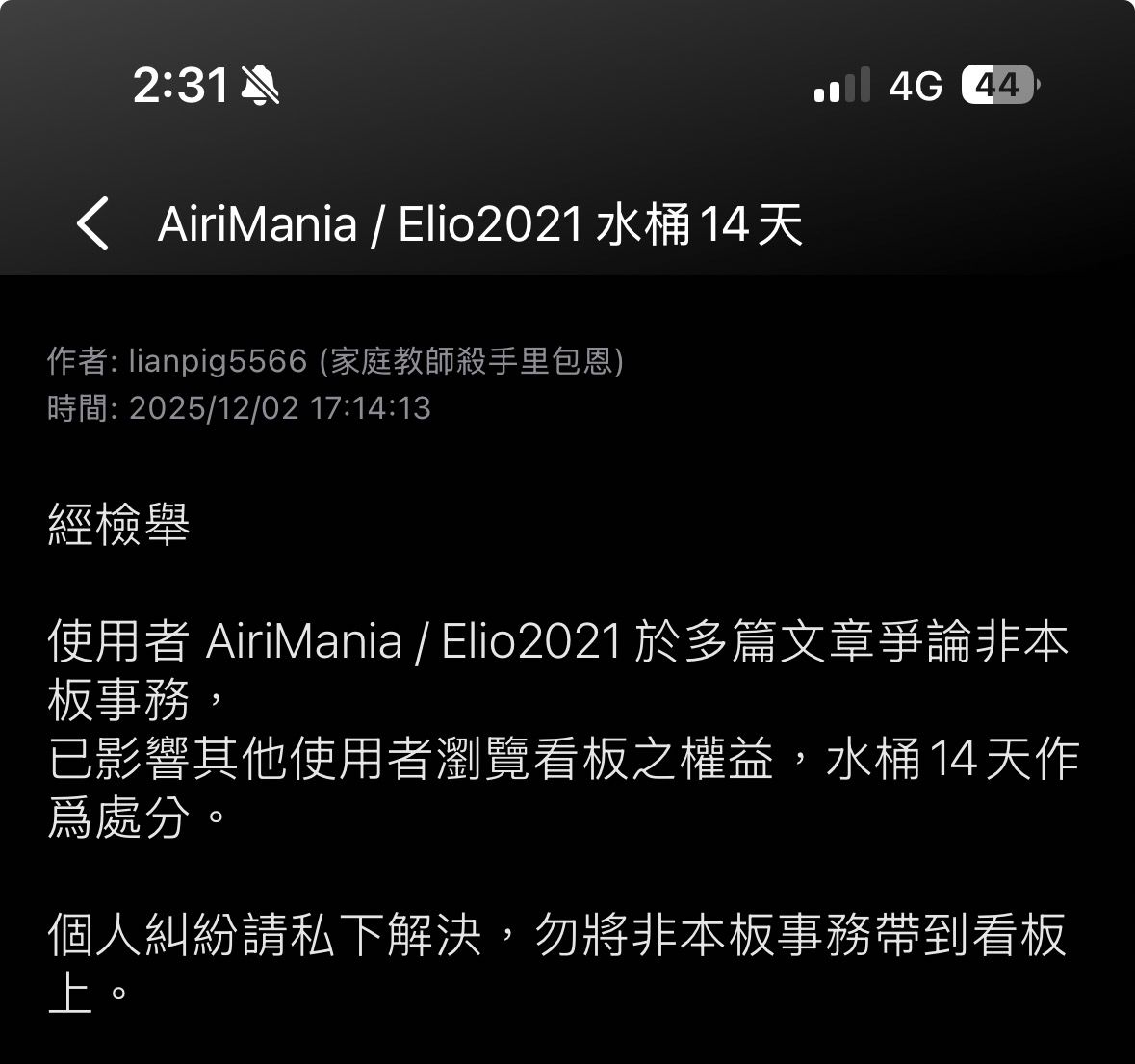Go back from the AiriMania post
The image size is (1135, 1064).
click(x=92, y=224)
